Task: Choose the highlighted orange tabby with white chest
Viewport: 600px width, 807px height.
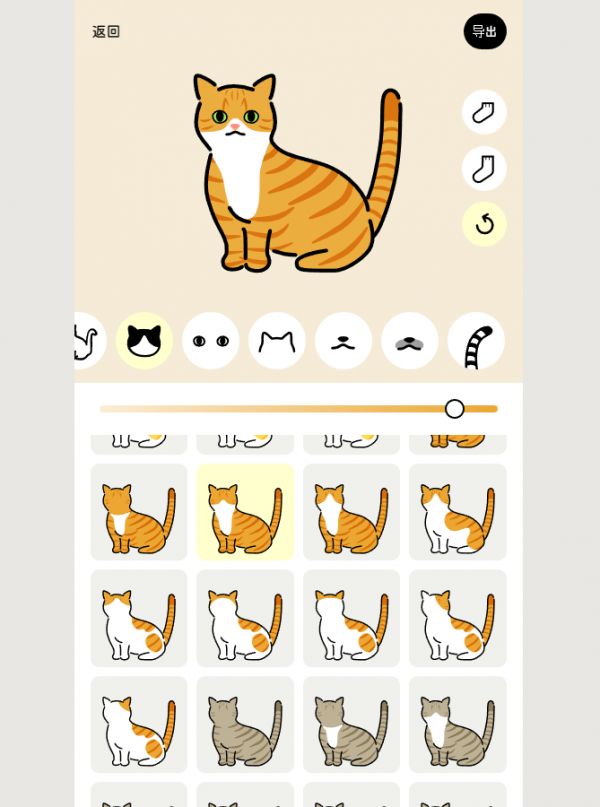Action: pos(245,512)
